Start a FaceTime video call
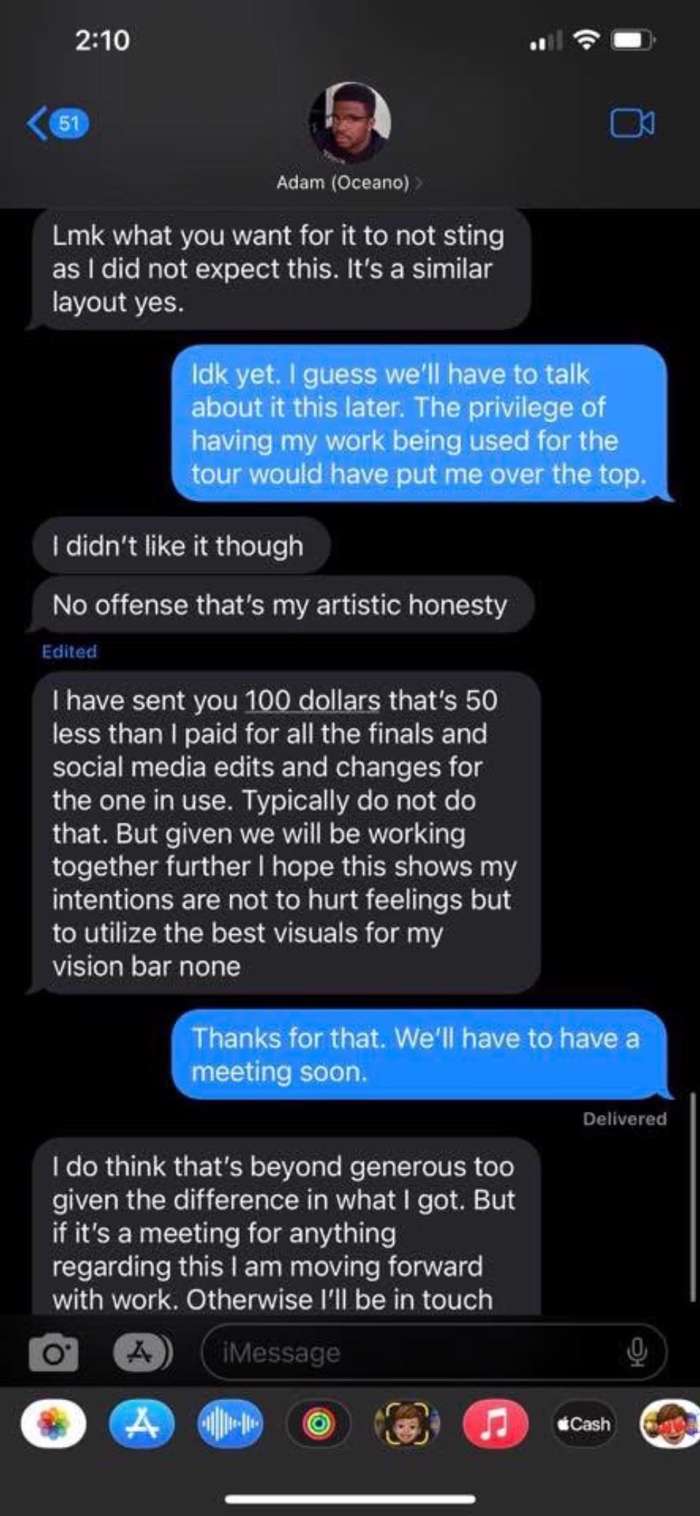 [x=632, y=124]
